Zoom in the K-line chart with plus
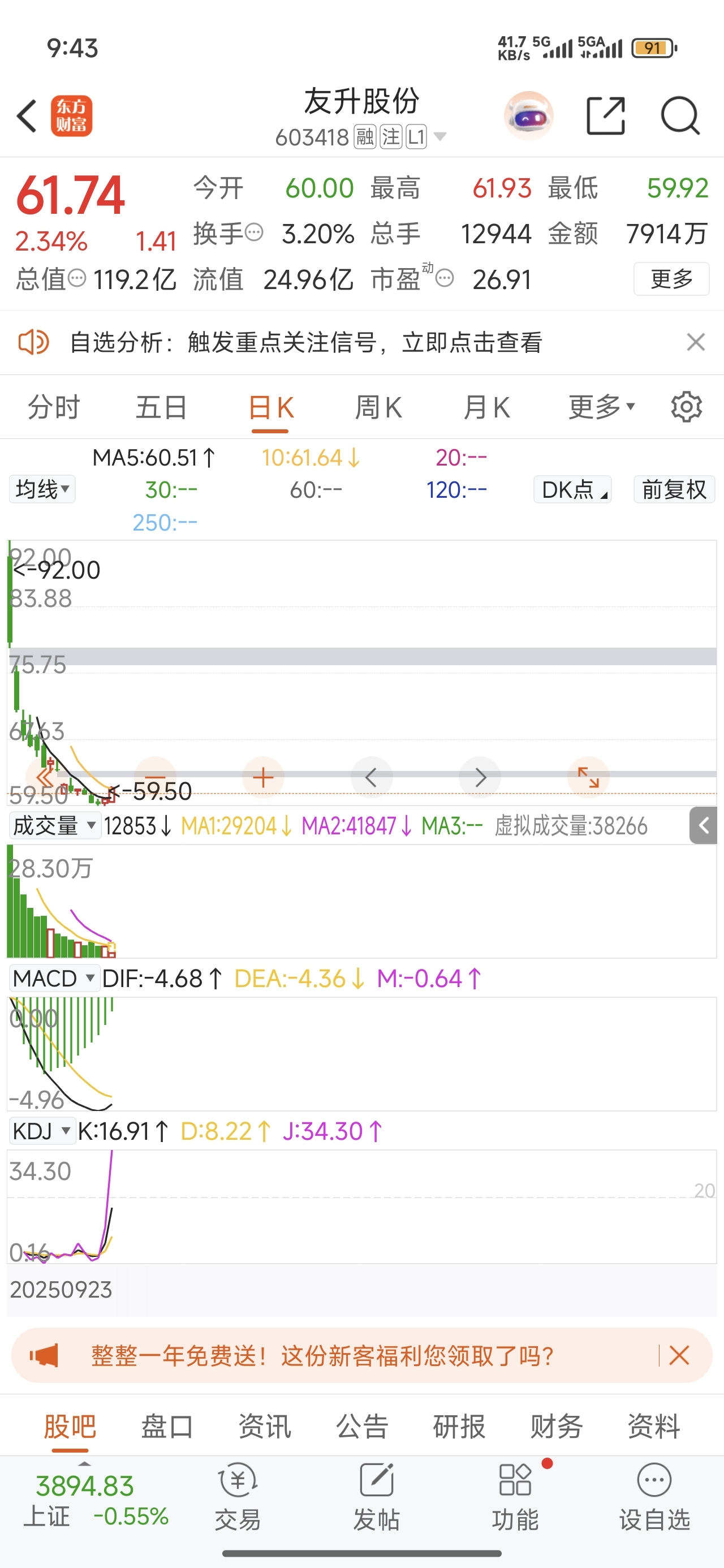This screenshot has width=724, height=1568. (263, 777)
